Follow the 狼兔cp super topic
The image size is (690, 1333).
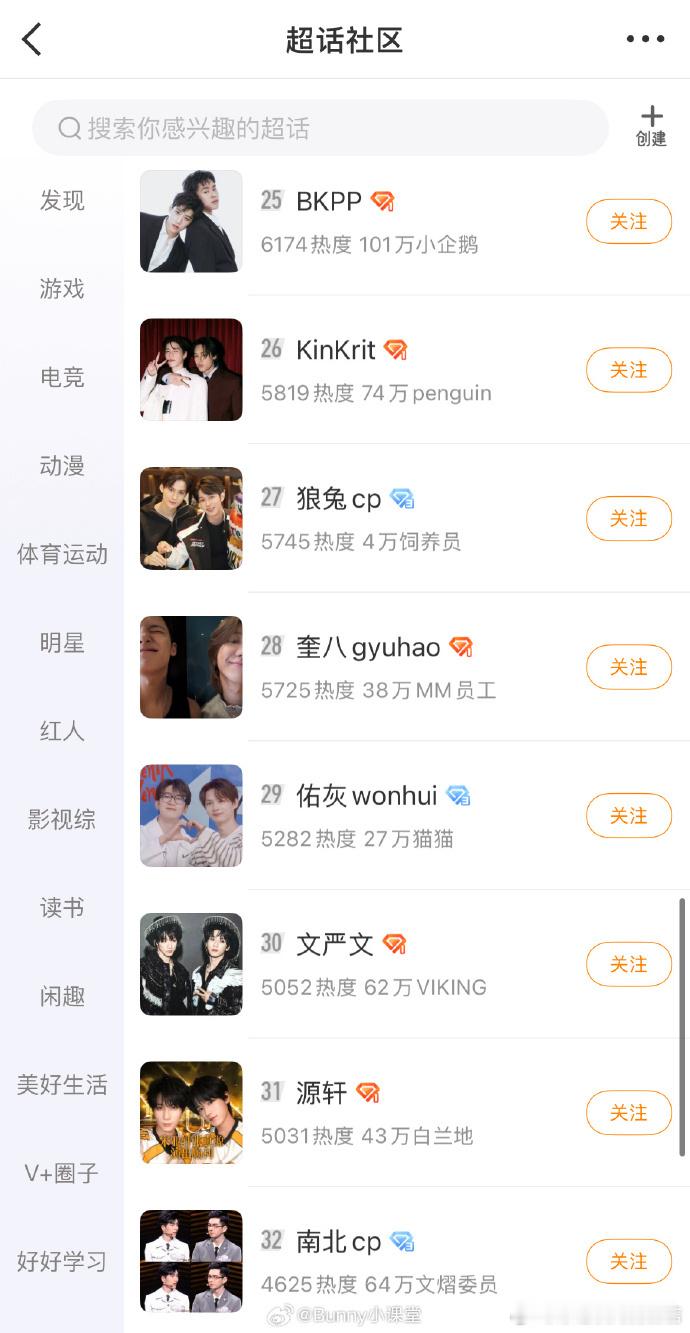coord(629,519)
